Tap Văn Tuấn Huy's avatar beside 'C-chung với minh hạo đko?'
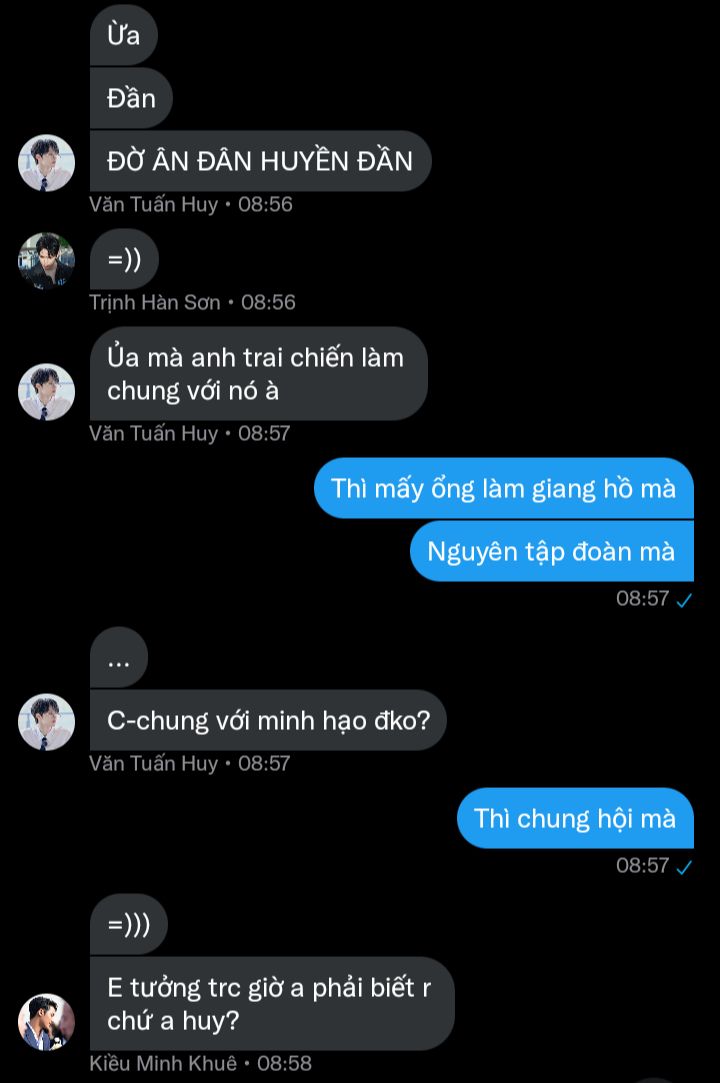This screenshot has height=1083, width=720. pos(46,721)
